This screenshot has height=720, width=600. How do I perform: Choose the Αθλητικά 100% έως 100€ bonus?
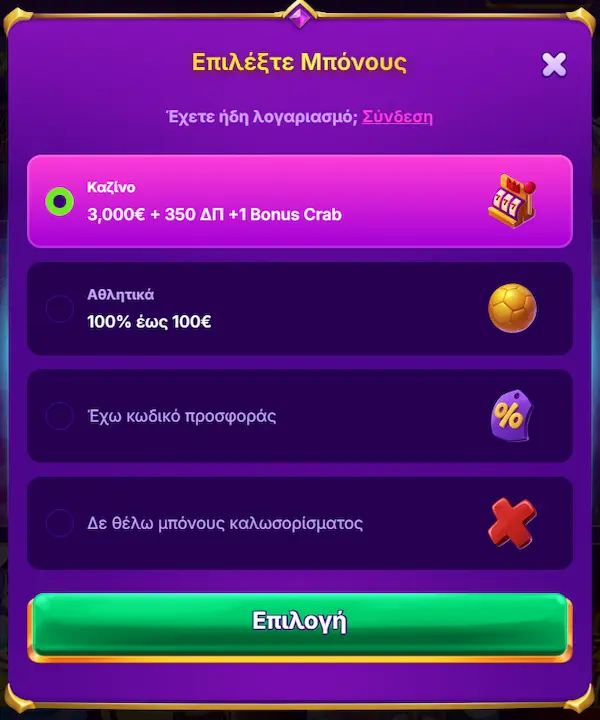tap(60, 309)
